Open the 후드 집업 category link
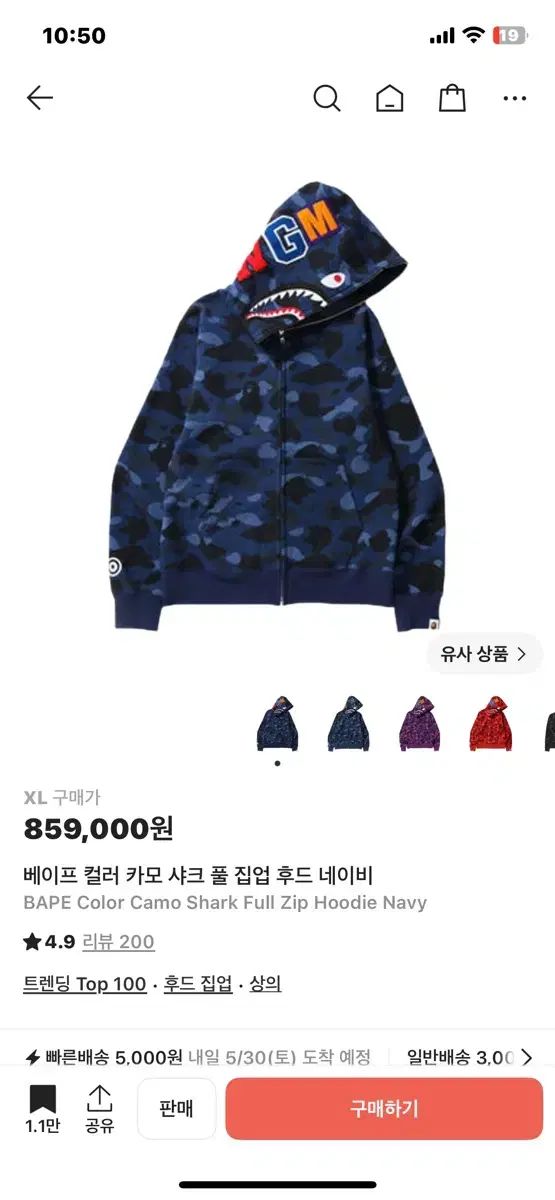555x1200 pixels. pyautogui.click(x=198, y=984)
